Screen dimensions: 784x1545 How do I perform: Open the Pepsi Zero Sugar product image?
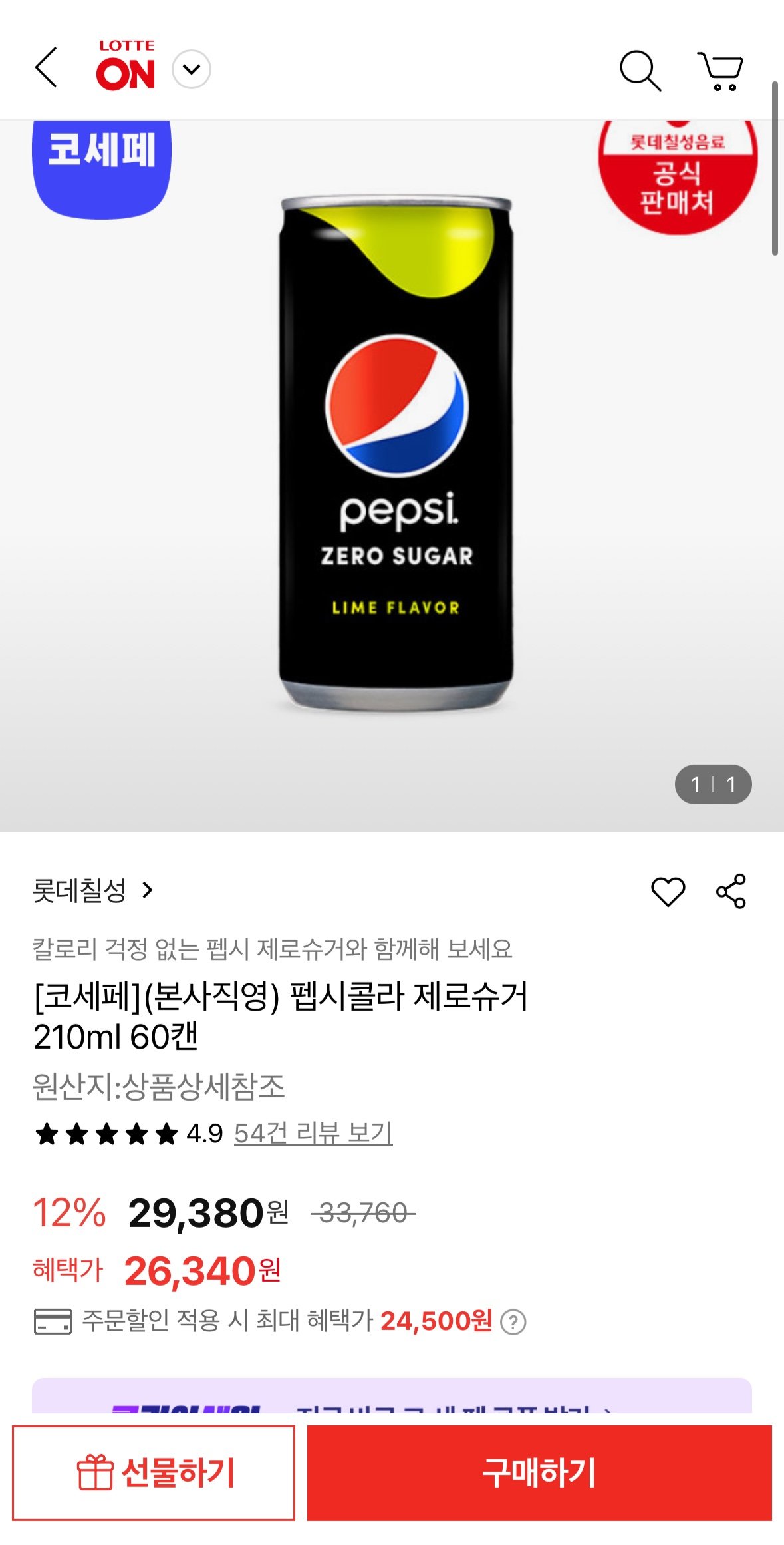(x=396, y=452)
